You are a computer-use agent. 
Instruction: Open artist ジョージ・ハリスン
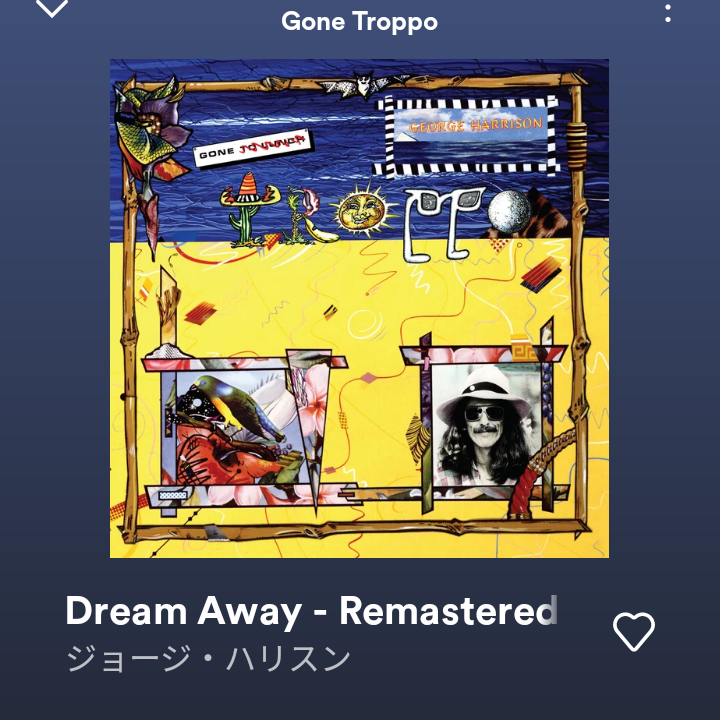coord(208,660)
